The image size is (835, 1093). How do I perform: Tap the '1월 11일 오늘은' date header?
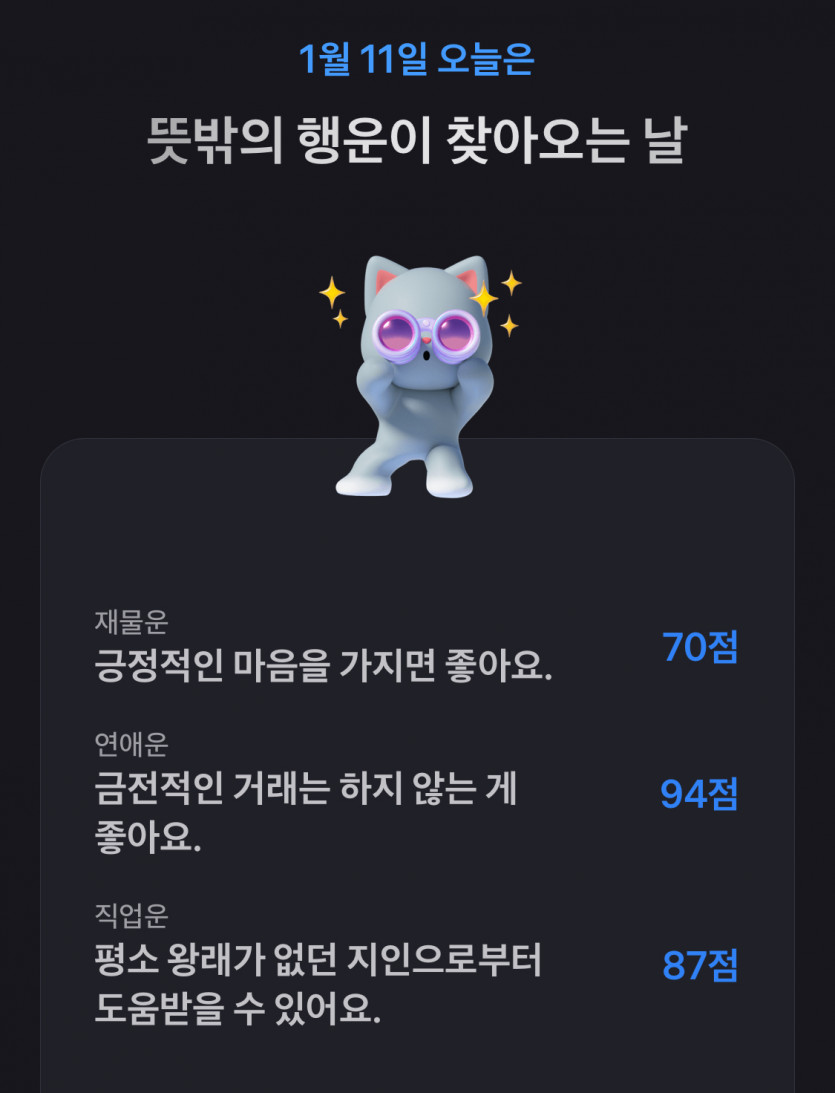419,57
